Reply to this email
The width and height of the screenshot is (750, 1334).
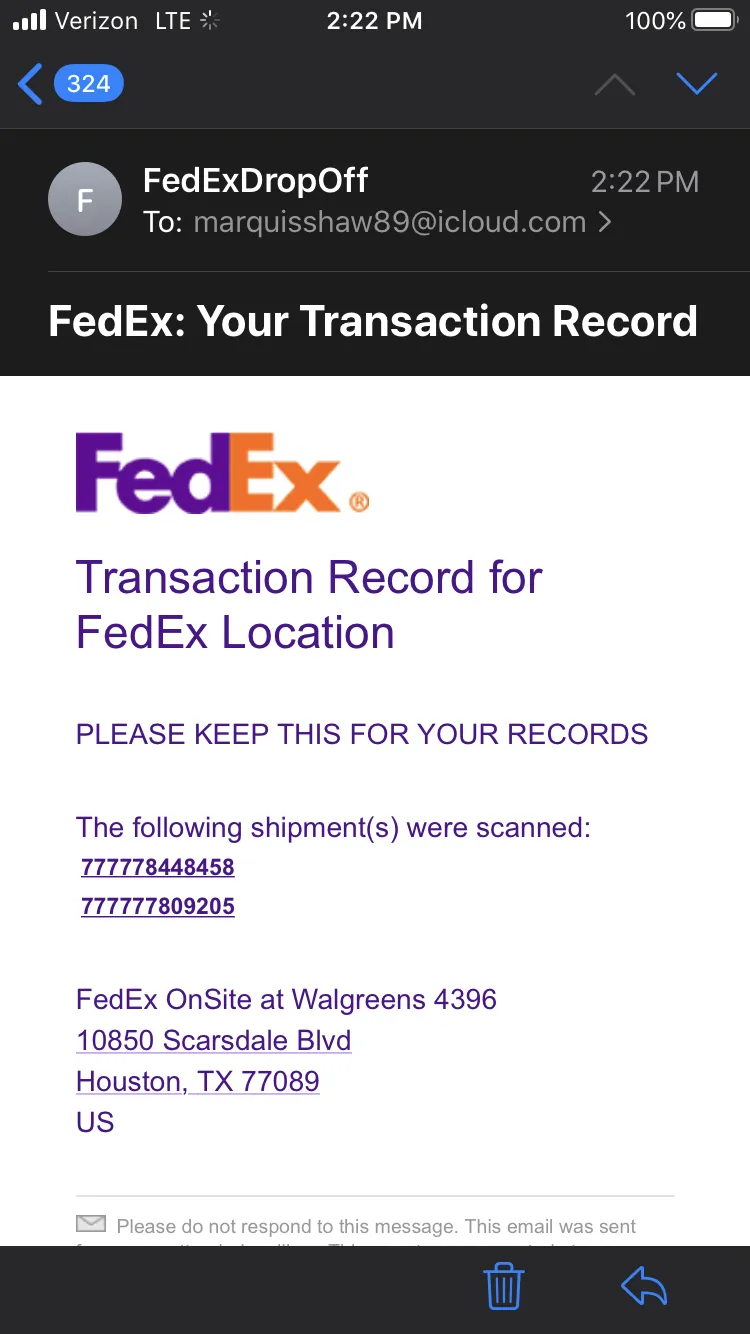click(x=644, y=1287)
